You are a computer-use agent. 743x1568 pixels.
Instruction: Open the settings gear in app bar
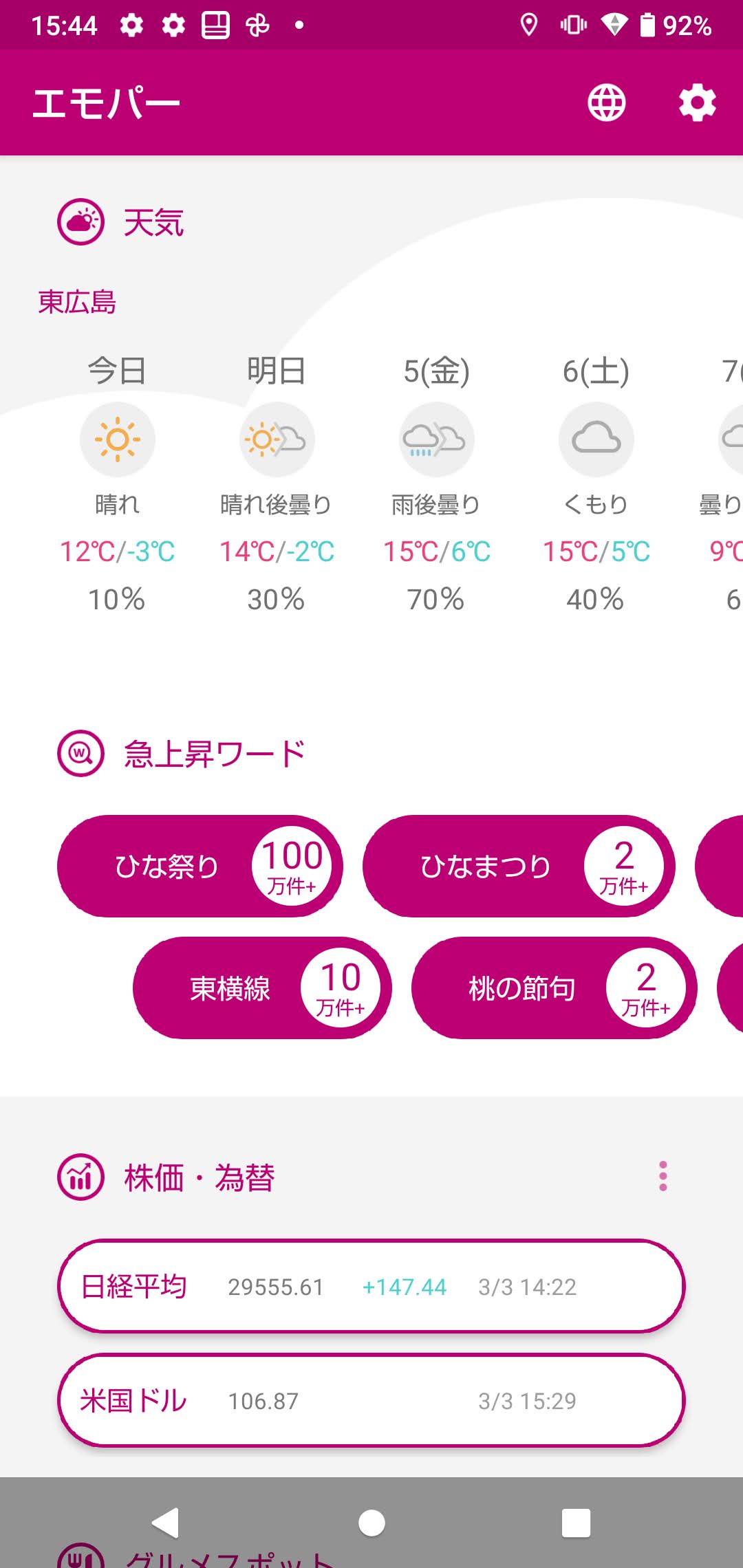point(698,103)
